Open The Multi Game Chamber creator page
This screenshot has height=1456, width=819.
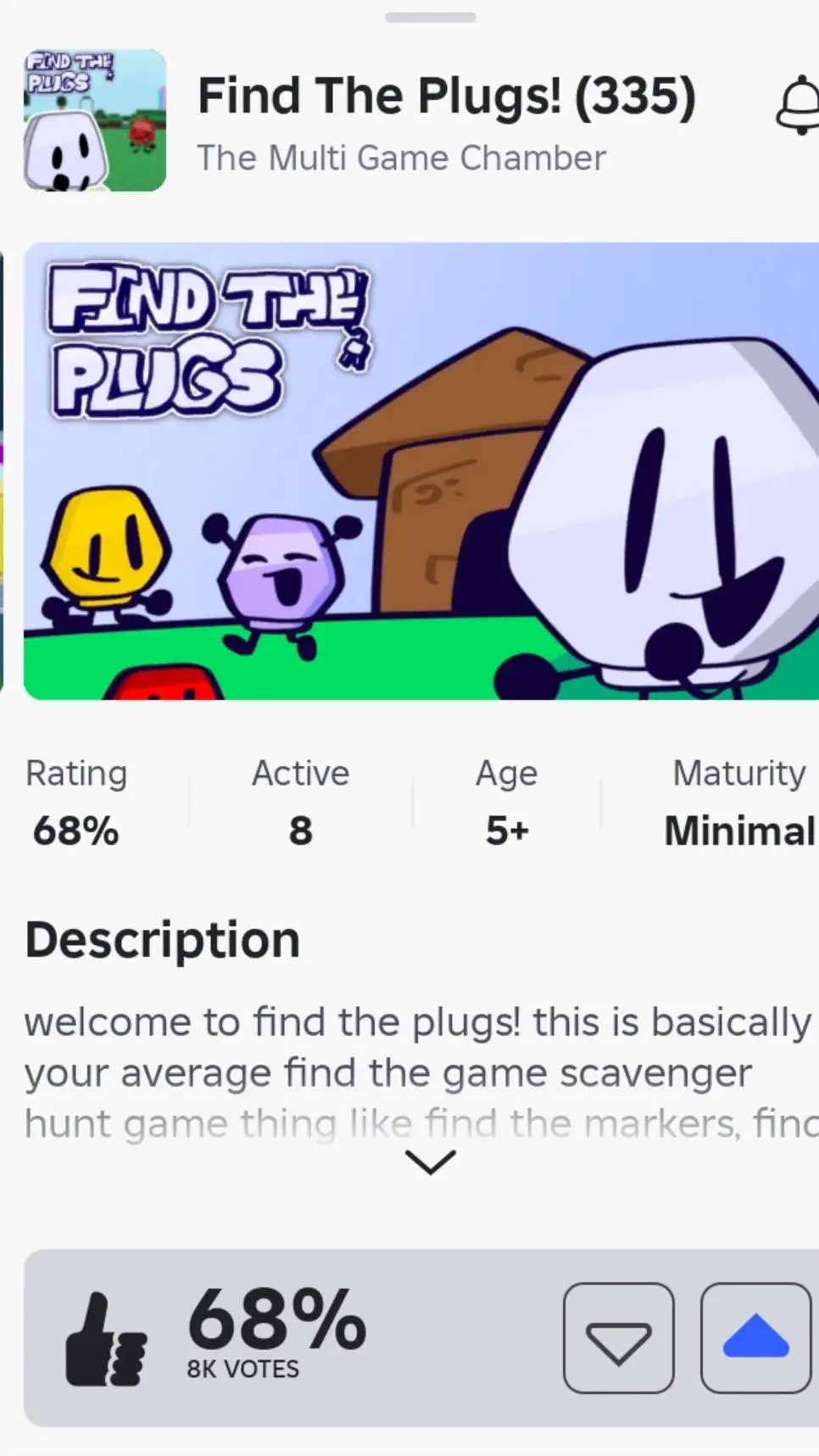(x=401, y=158)
